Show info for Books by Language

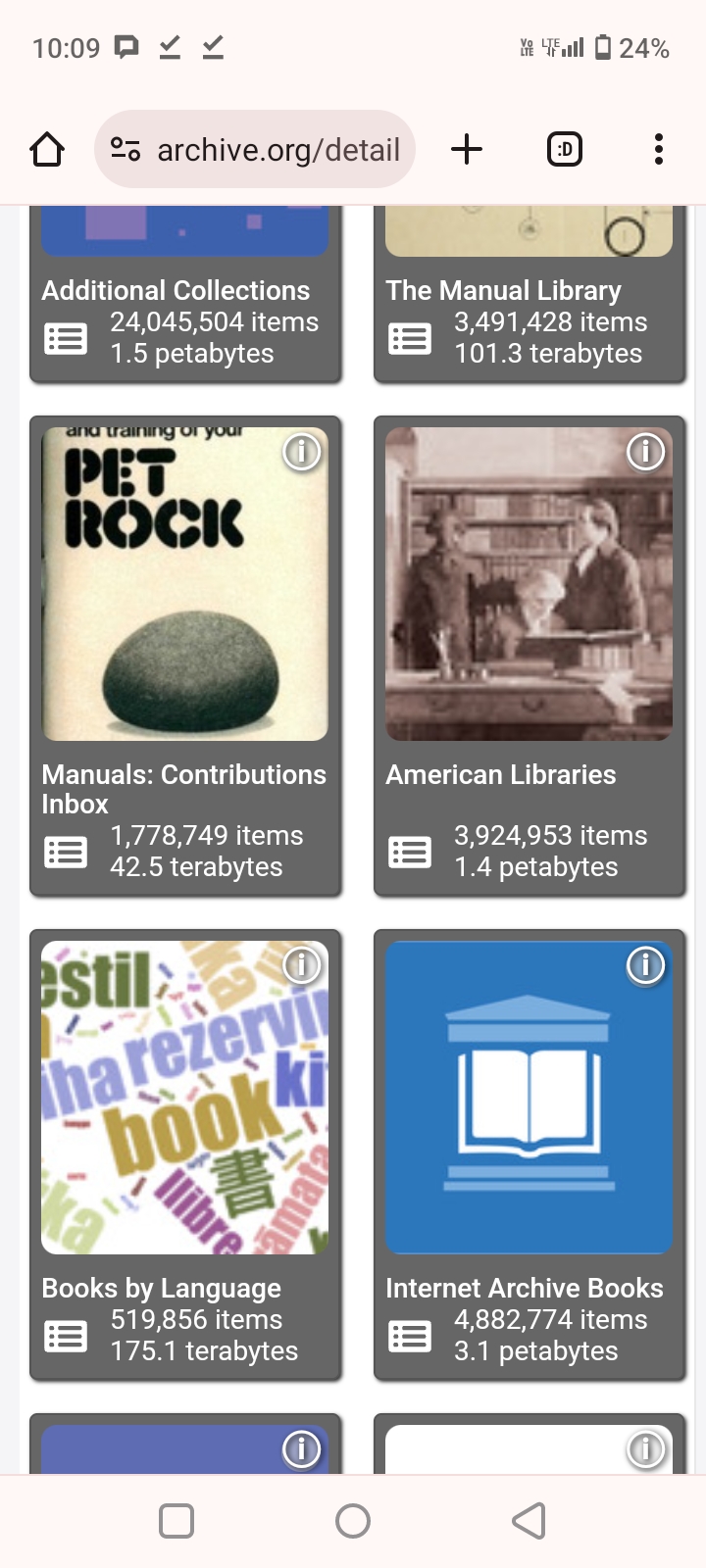(x=302, y=965)
